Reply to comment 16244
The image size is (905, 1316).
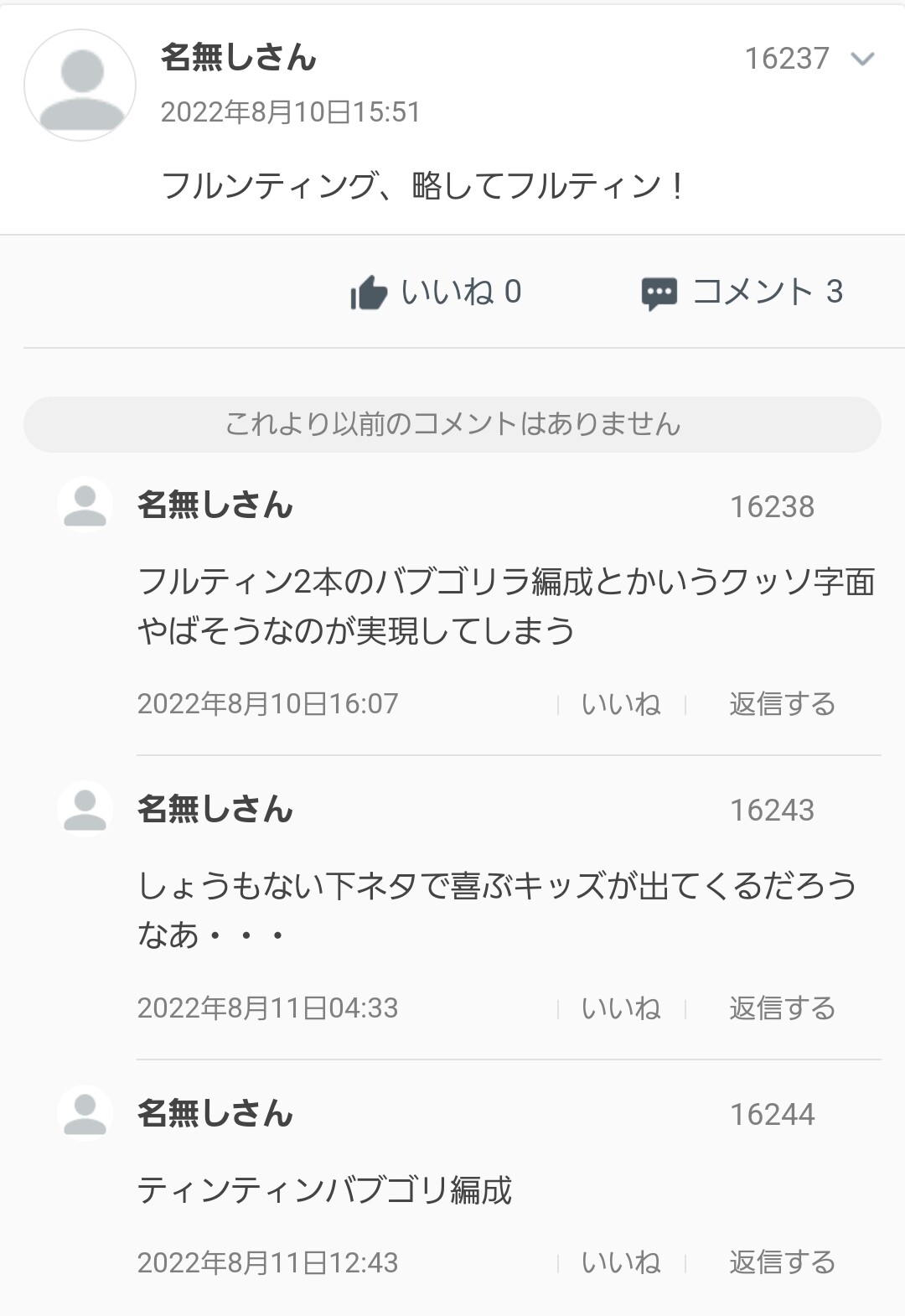(782, 1262)
